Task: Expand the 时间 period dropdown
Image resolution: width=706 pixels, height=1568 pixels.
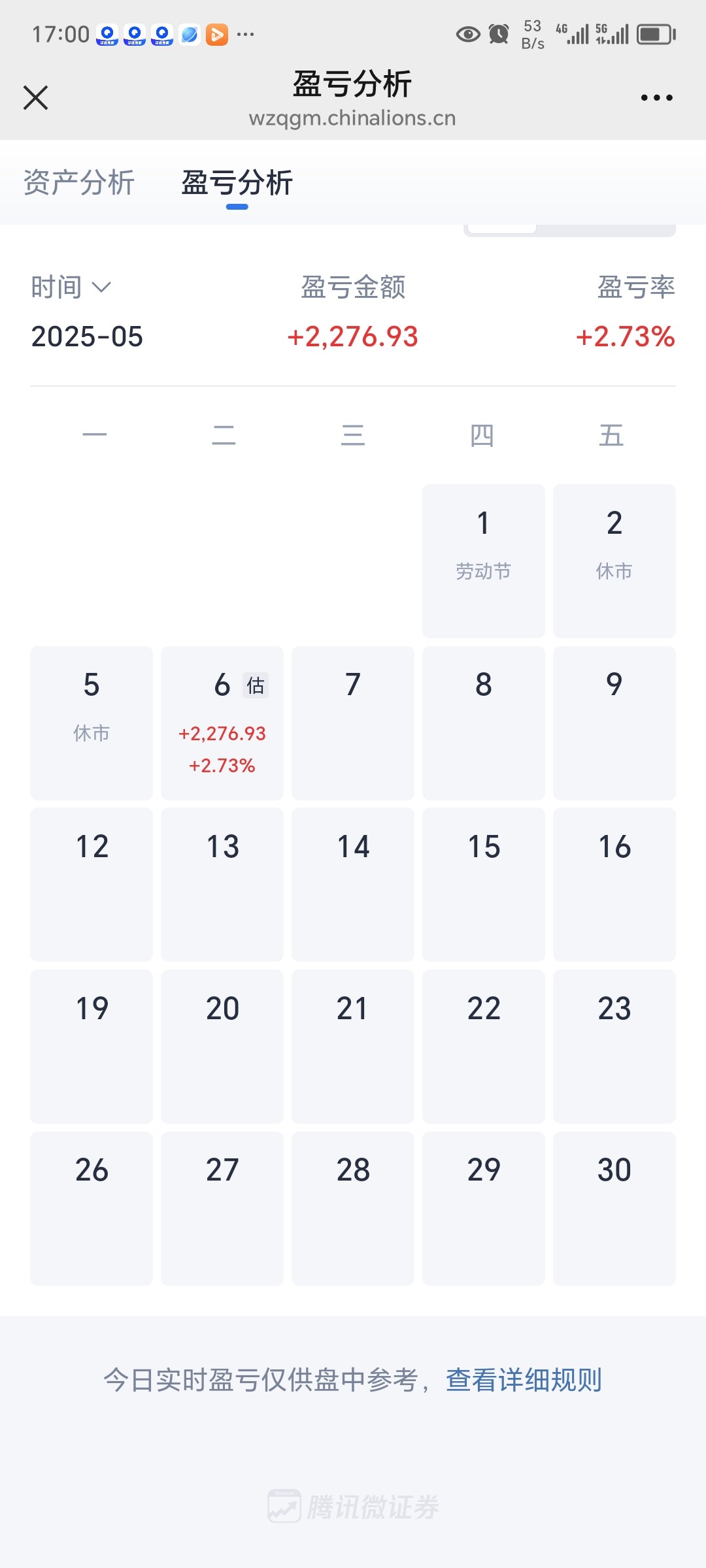Action: pos(71,287)
